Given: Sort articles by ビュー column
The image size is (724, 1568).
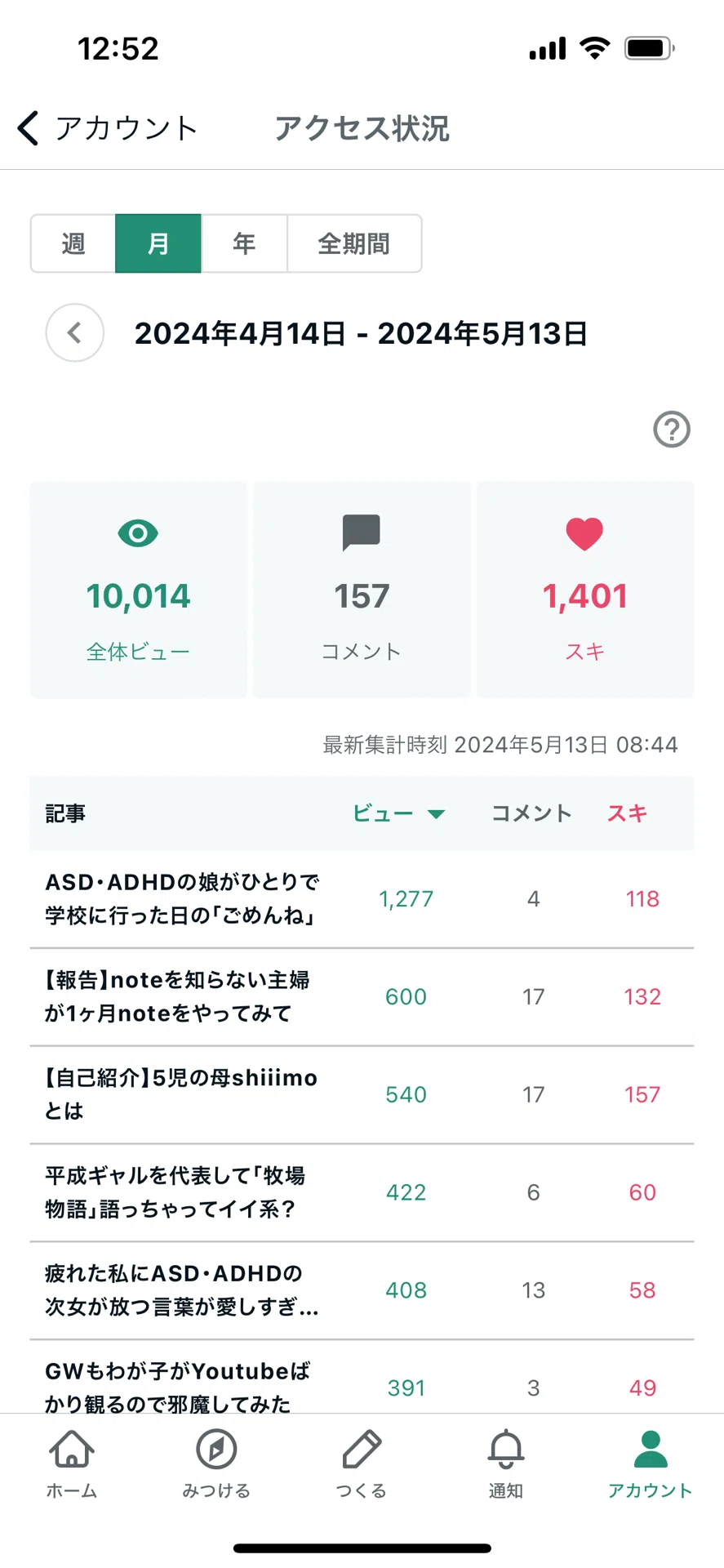Looking at the screenshot, I should pyautogui.click(x=398, y=813).
